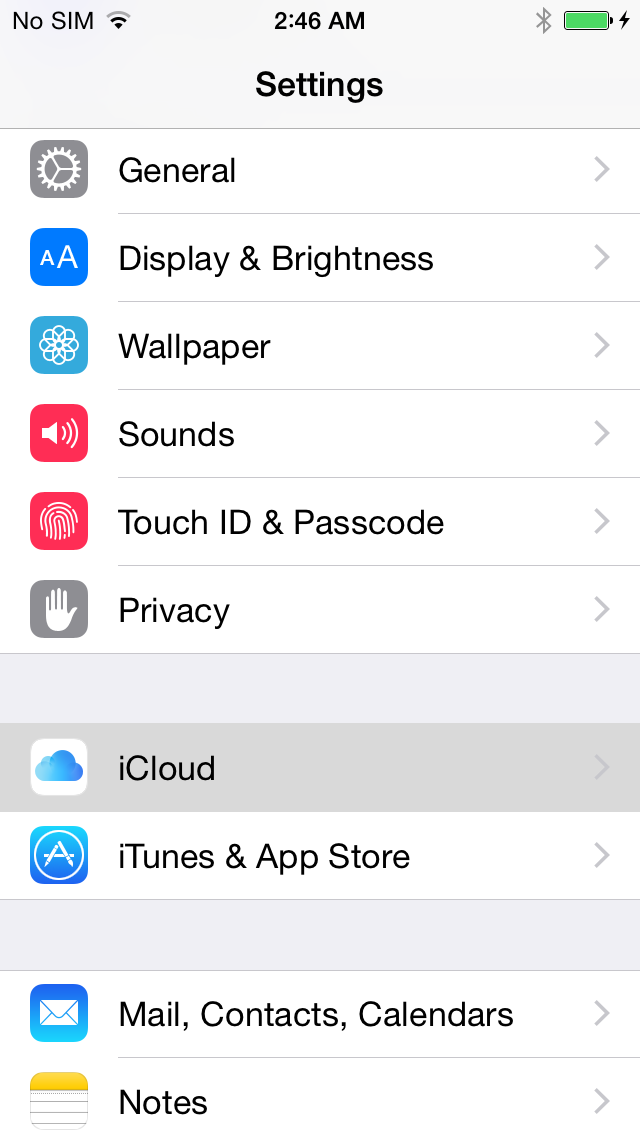
Task: Open Privacy settings
Action: pyautogui.click(x=320, y=610)
